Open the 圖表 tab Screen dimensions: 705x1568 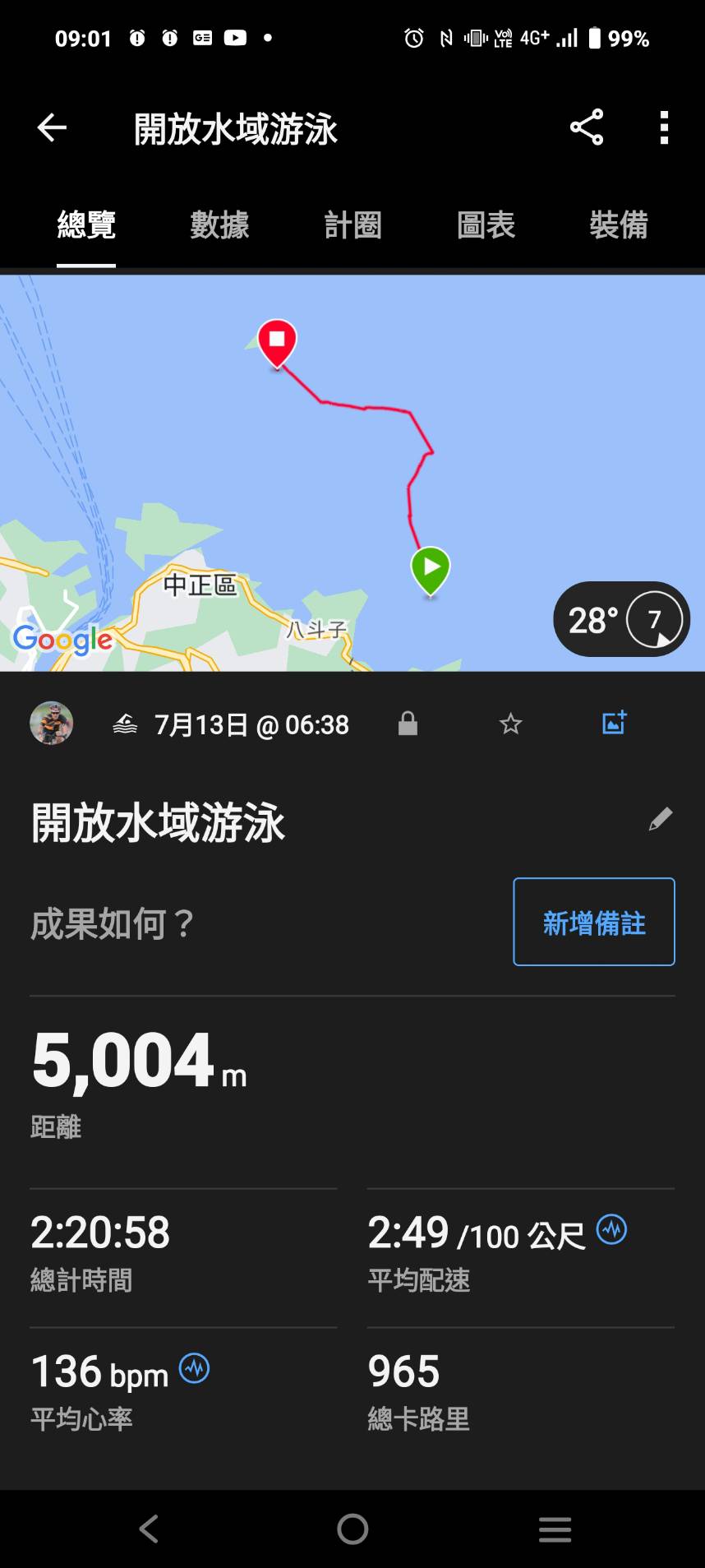tap(486, 225)
